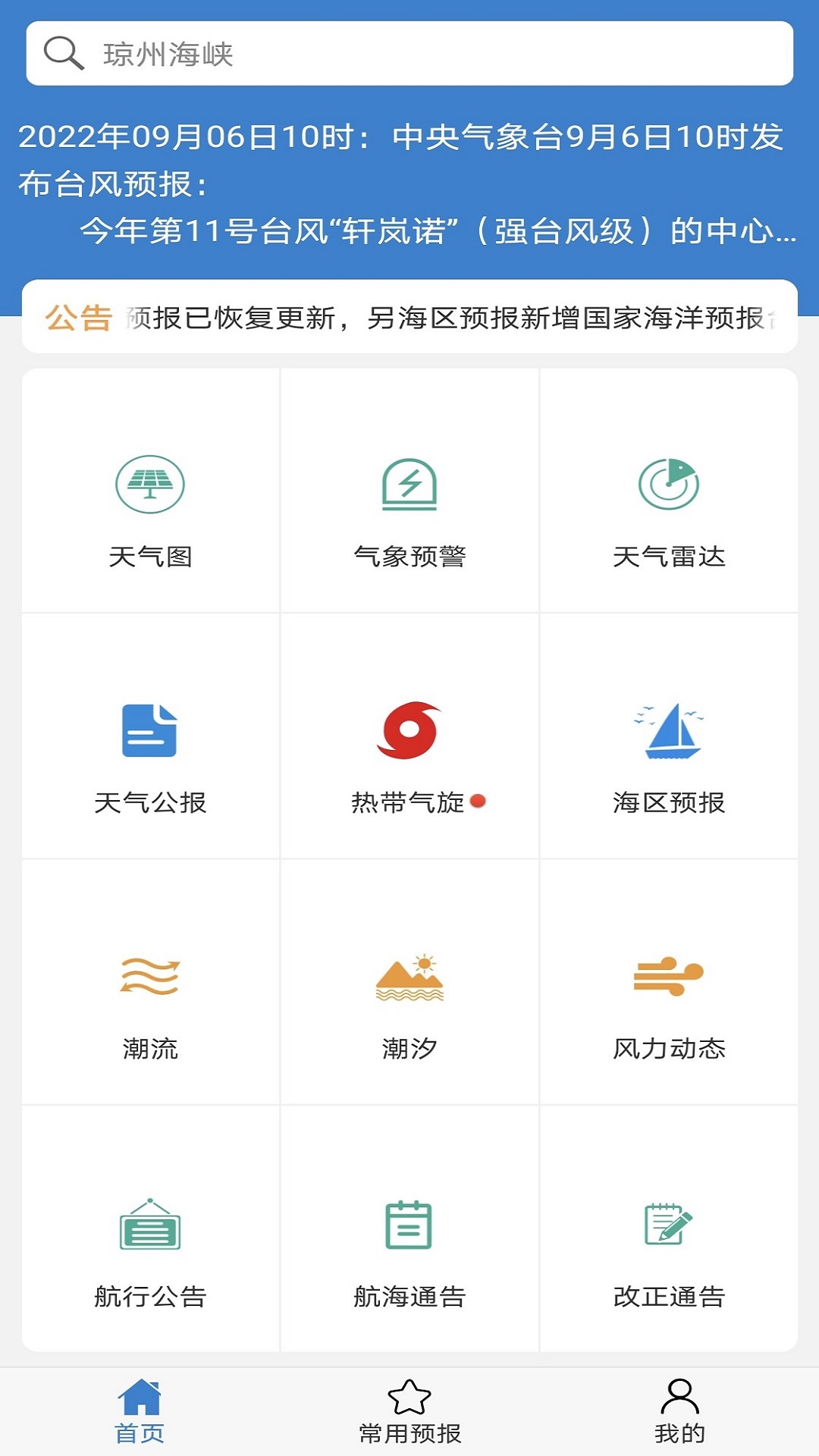
Task: Read the full typhoon 轩岚诺 forecast text
Action: pos(409,182)
